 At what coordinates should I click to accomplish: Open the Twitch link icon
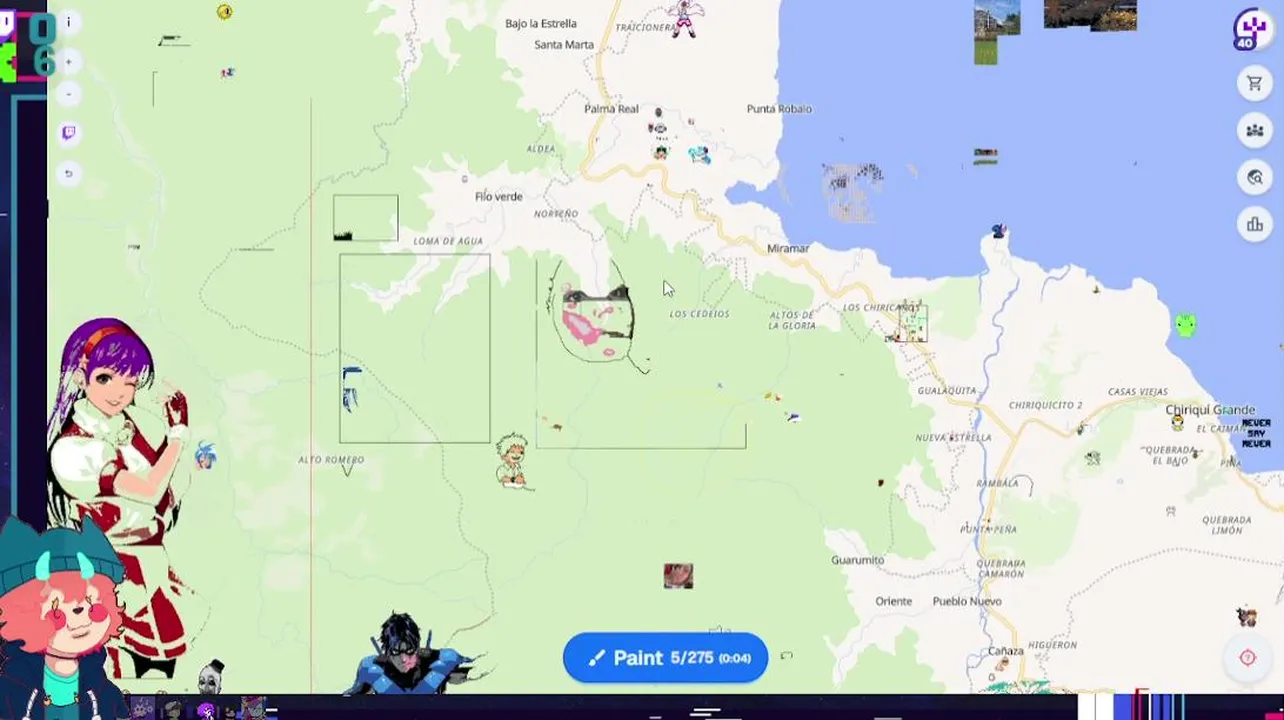(x=68, y=133)
